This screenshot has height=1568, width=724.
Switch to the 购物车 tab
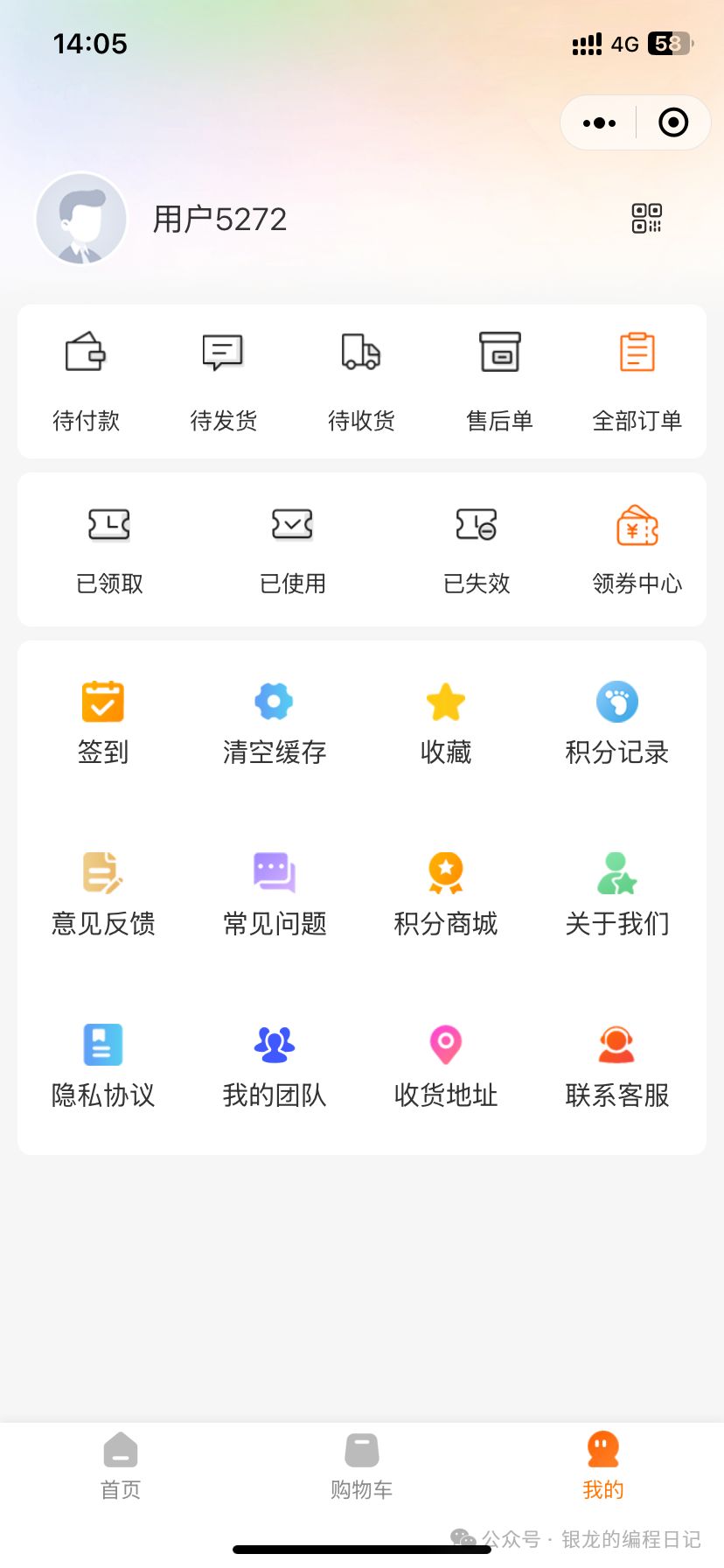pyautogui.click(x=361, y=1466)
